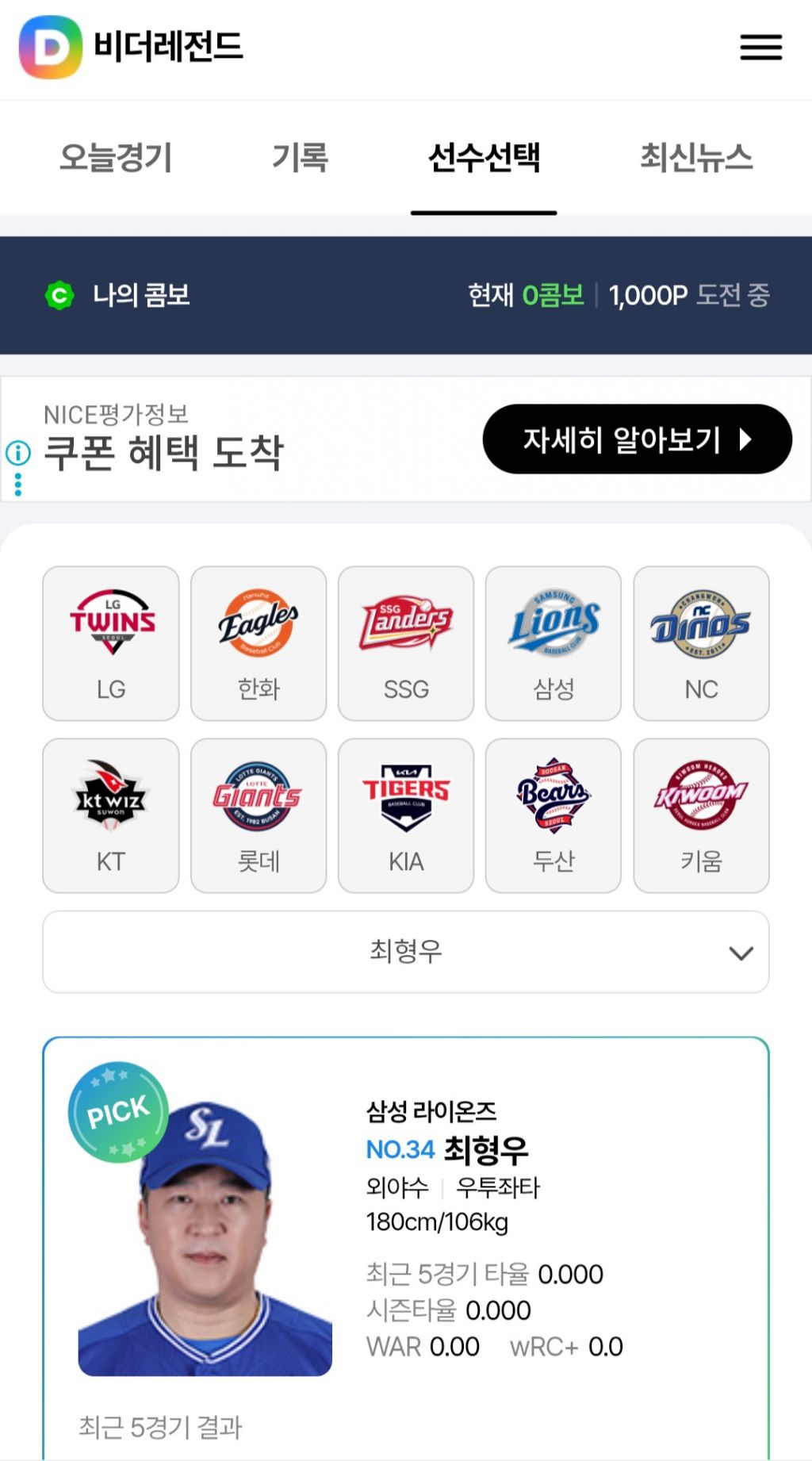The image size is (812, 1461).
Task: Choose the KT Wiz team
Action: 111,815
